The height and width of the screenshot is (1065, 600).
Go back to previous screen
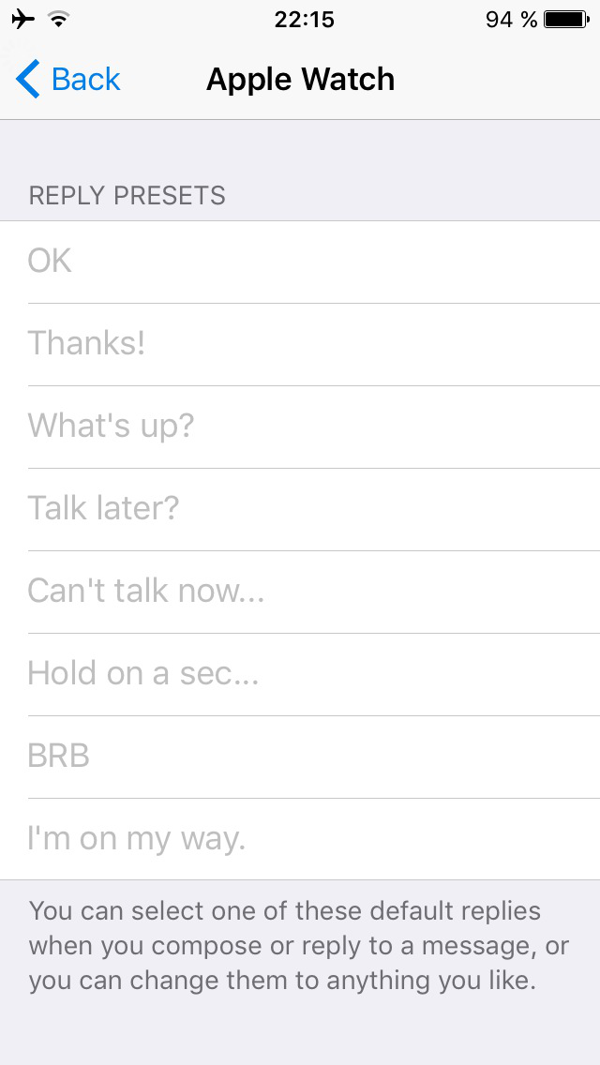point(67,79)
